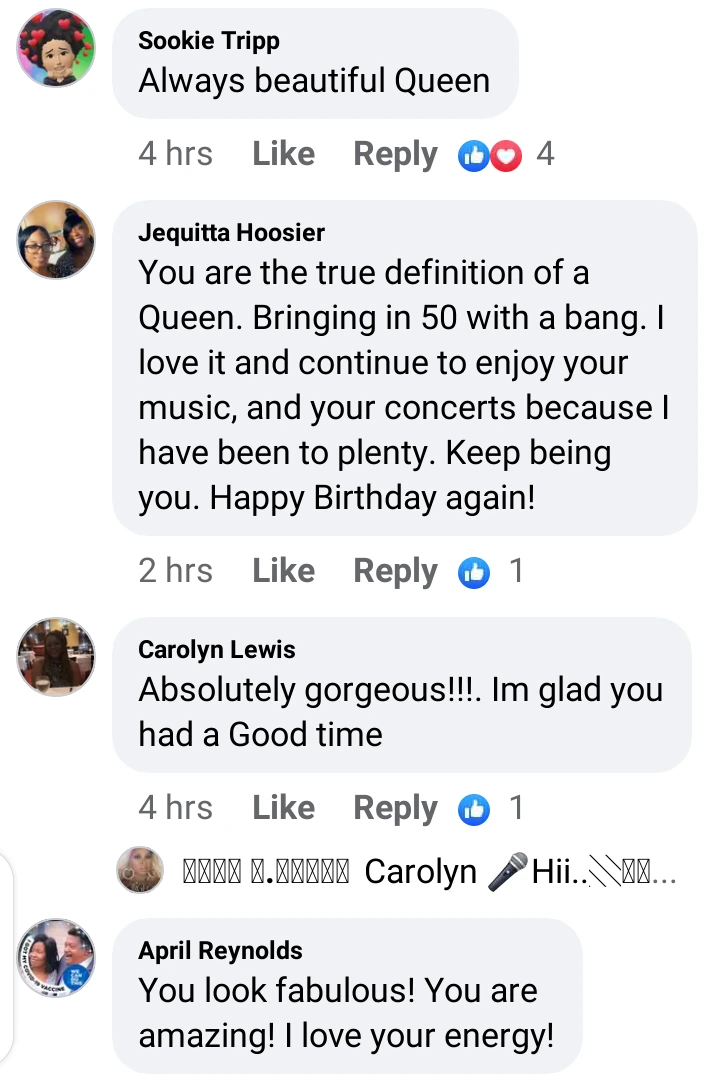
Task: Open Jequitta Hoosier's profile
Action: (x=231, y=233)
